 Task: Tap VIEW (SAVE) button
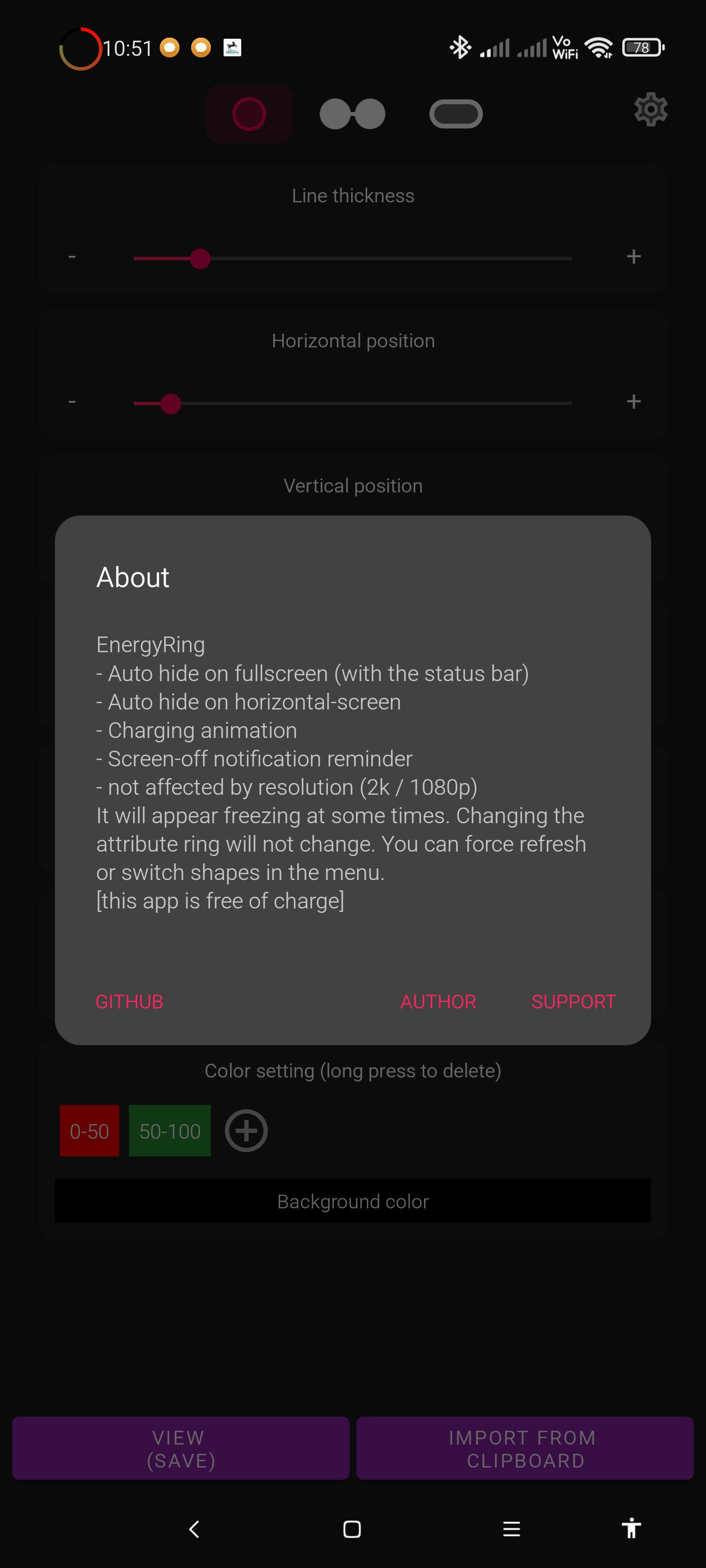(x=181, y=1448)
